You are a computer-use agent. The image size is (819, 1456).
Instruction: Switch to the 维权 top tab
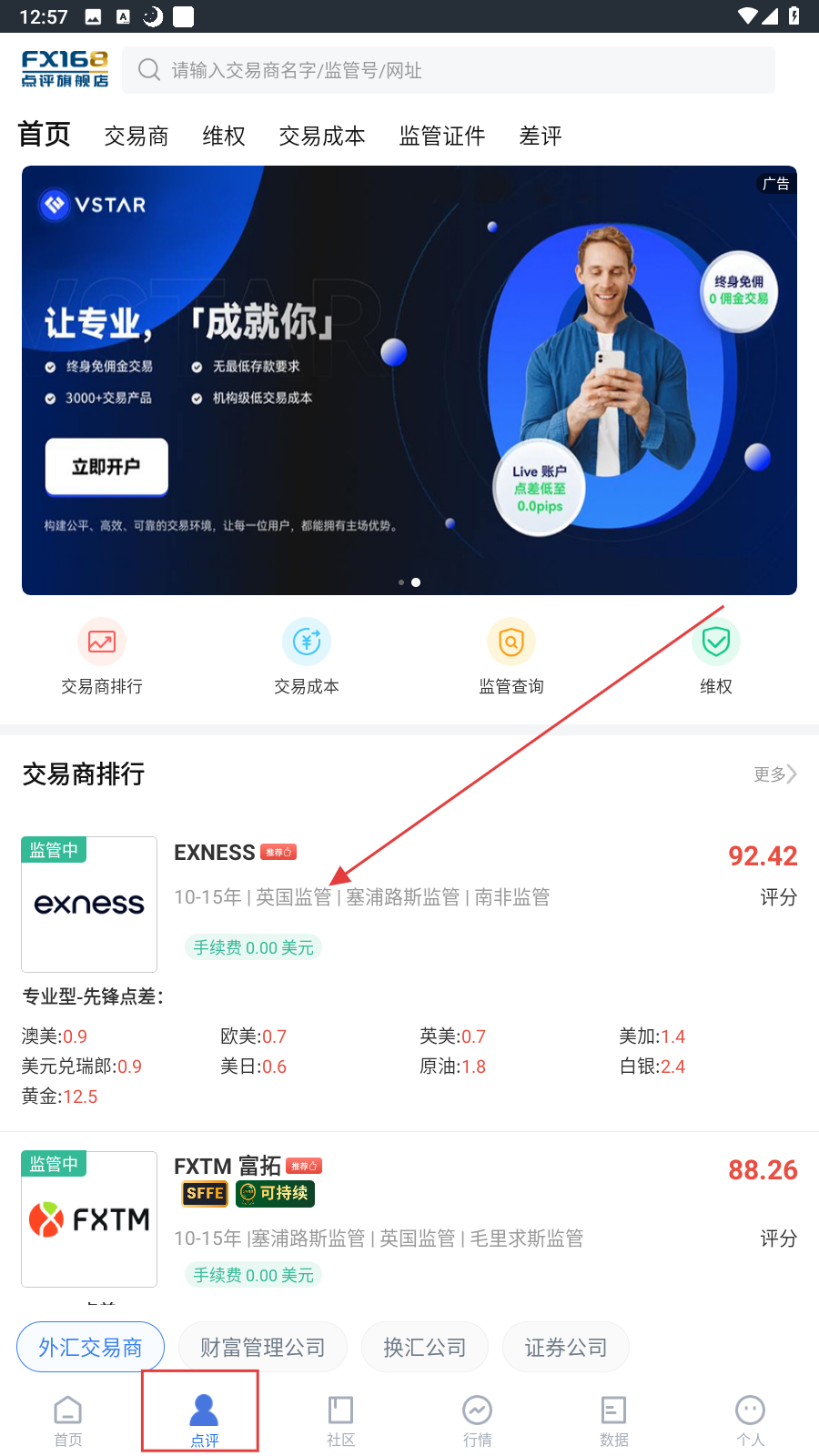click(x=224, y=136)
